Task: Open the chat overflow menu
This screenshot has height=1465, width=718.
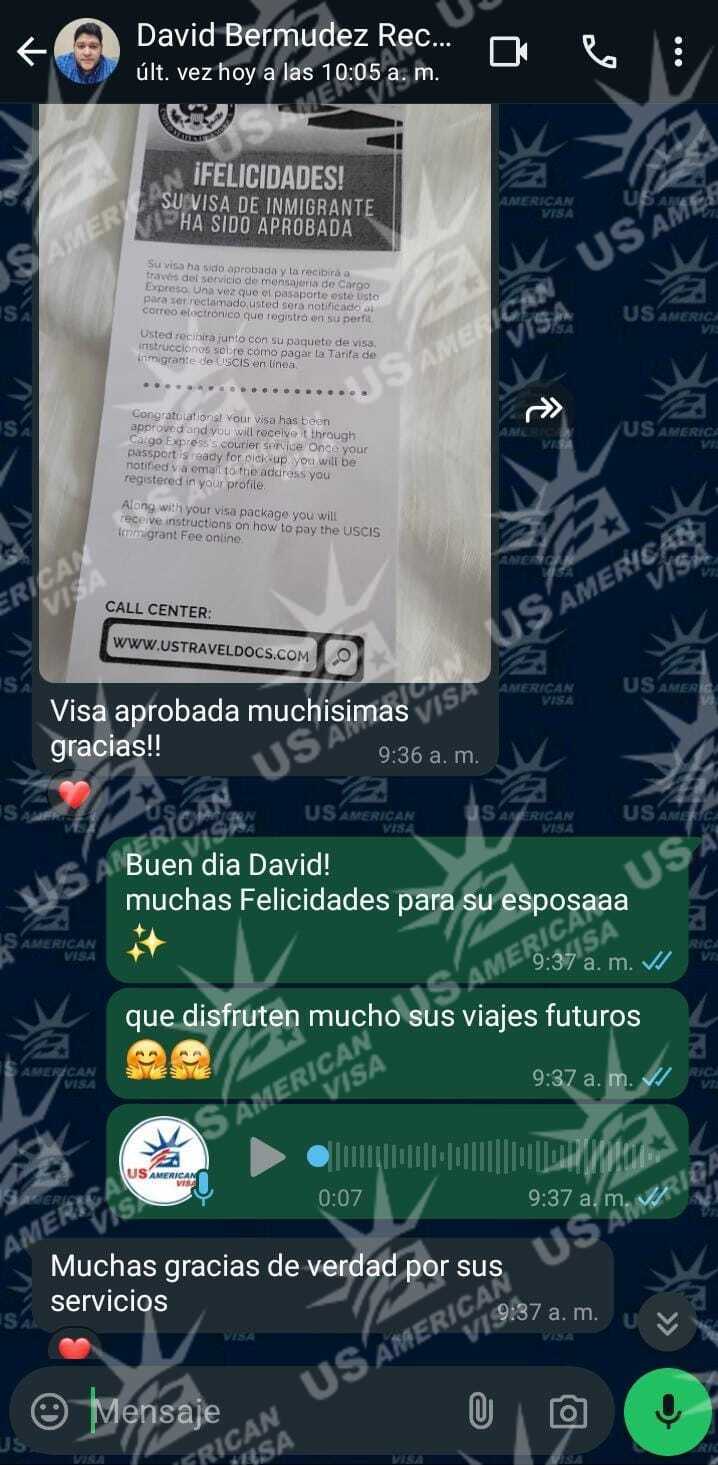Action: (x=678, y=52)
